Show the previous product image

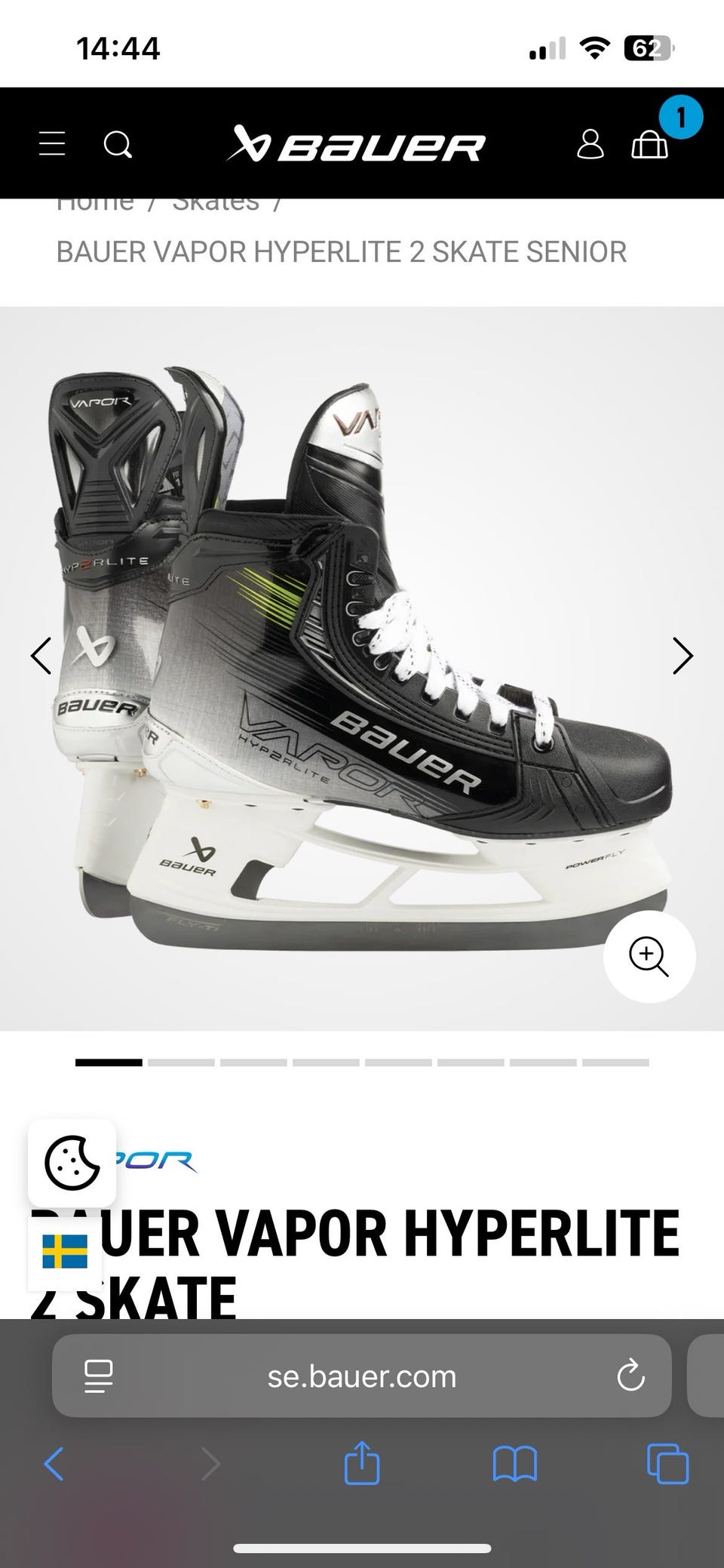tap(41, 656)
